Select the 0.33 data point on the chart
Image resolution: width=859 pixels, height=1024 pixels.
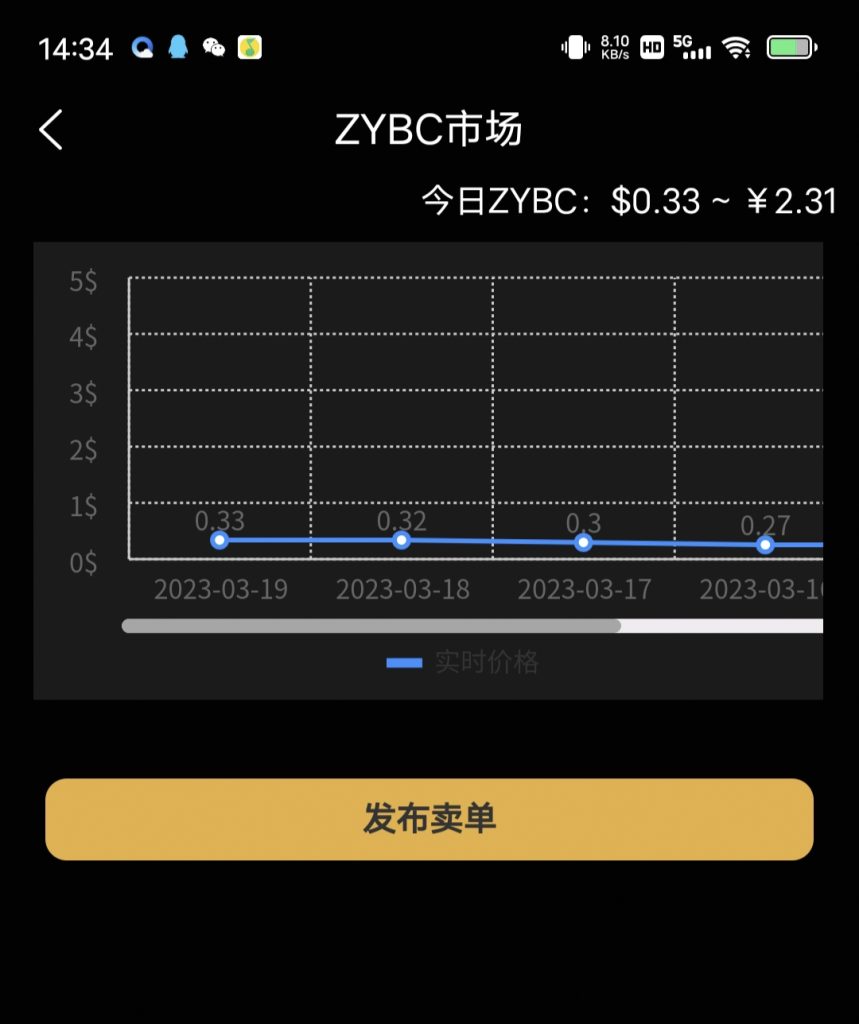click(x=219, y=540)
